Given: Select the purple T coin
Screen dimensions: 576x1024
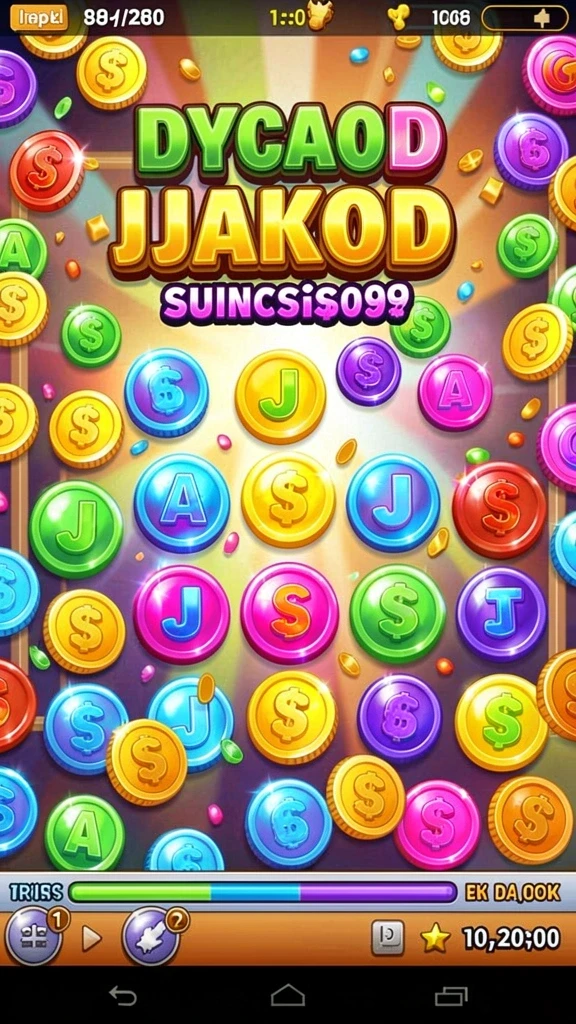Looking at the screenshot, I should point(502,613).
